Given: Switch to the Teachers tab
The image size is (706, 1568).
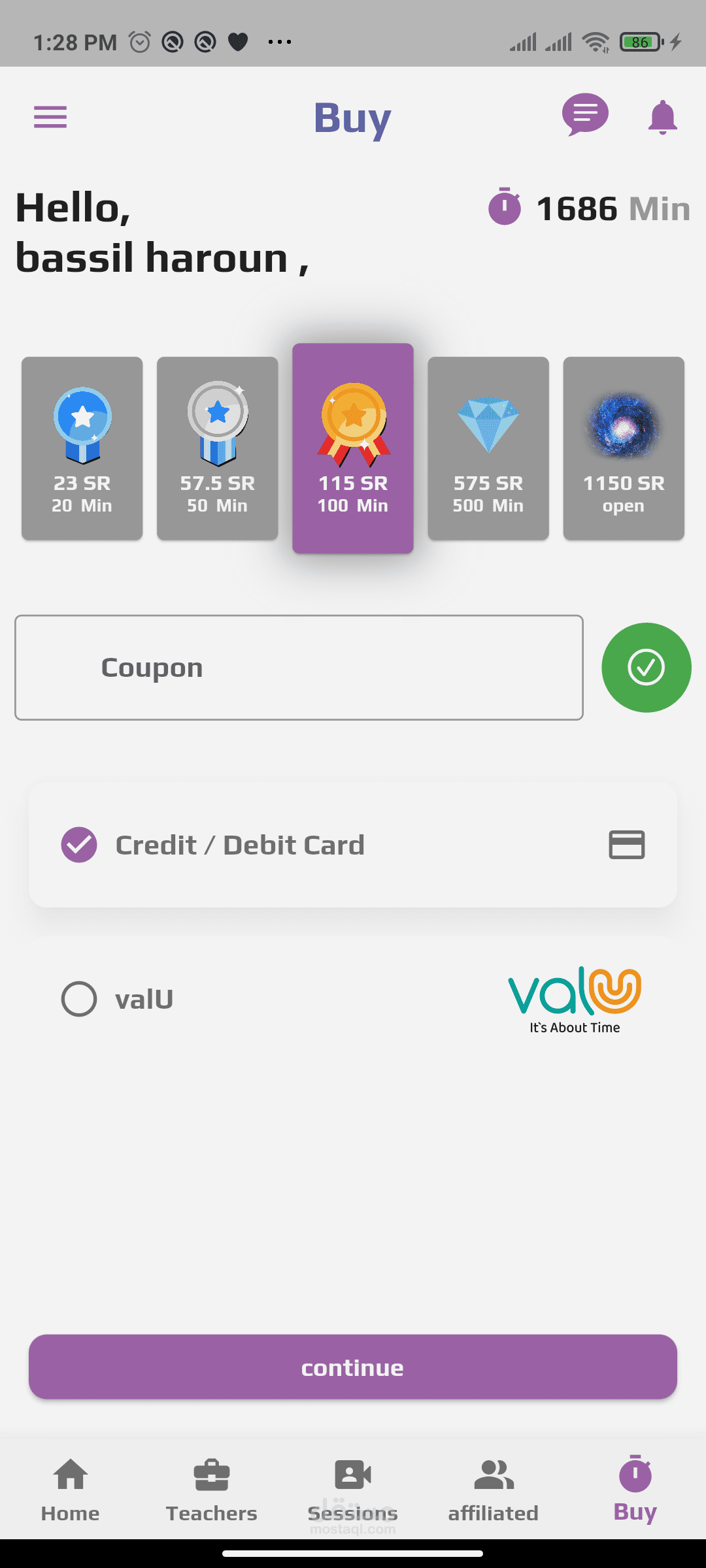Looking at the screenshot, I should click(x=212, y=1491).
